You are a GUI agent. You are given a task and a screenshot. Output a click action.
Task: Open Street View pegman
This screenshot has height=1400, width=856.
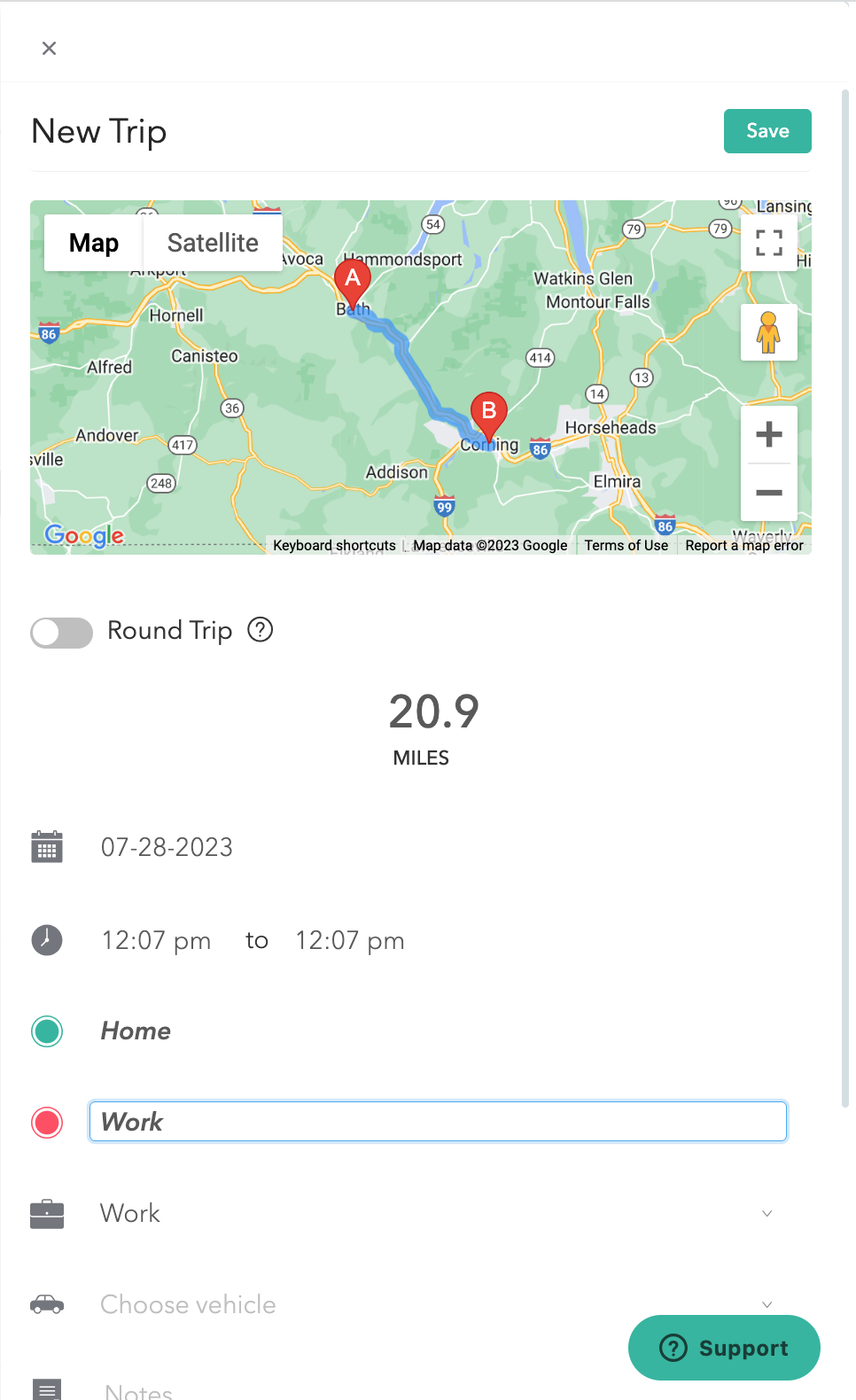[768, 332]
